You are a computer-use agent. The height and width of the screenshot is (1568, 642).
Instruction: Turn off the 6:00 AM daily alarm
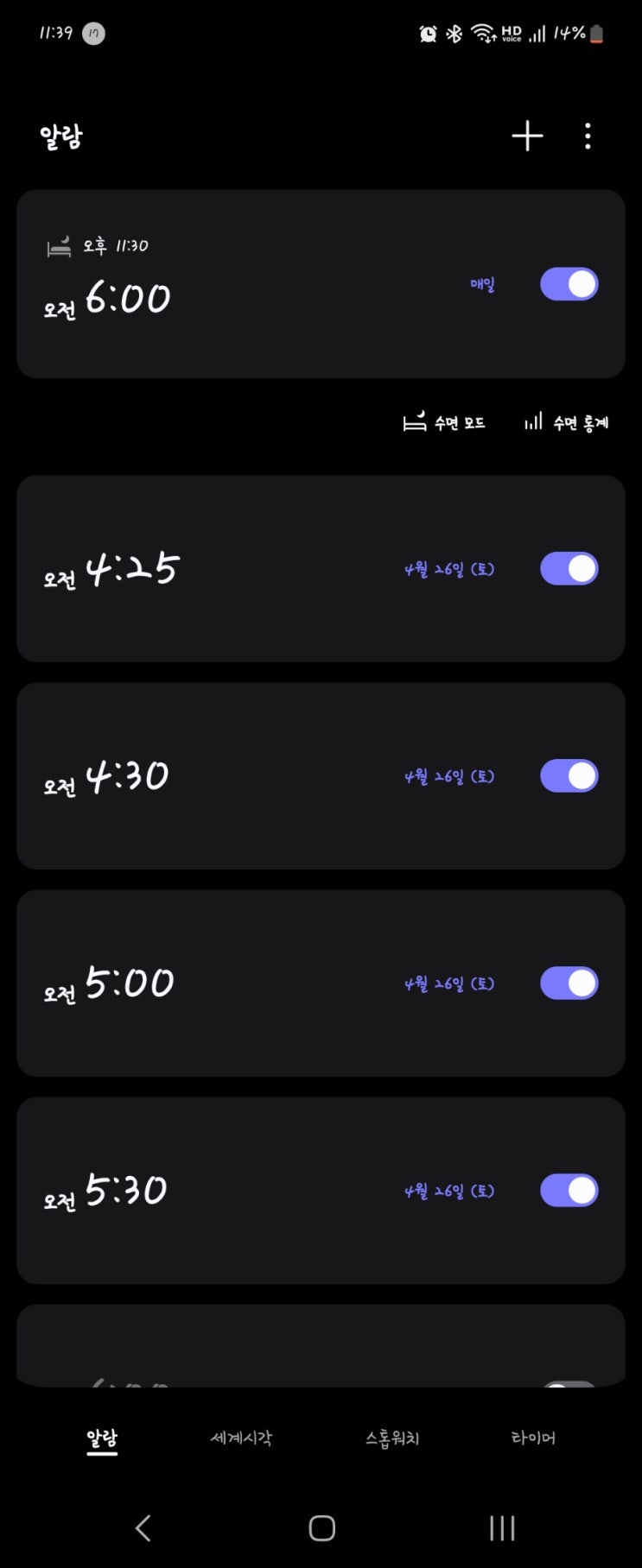(x=569, y=284)
